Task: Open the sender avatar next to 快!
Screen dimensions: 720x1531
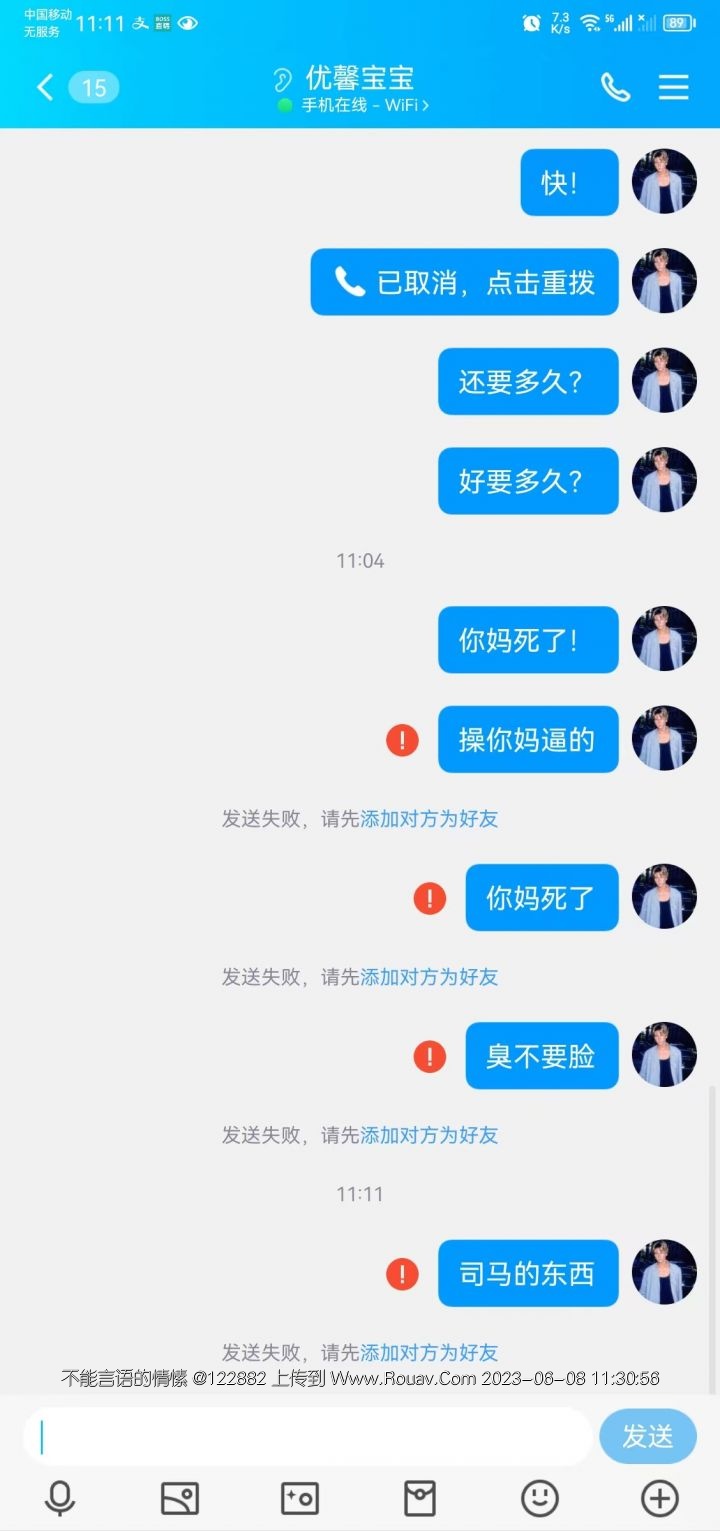Action: click(664, 182)
